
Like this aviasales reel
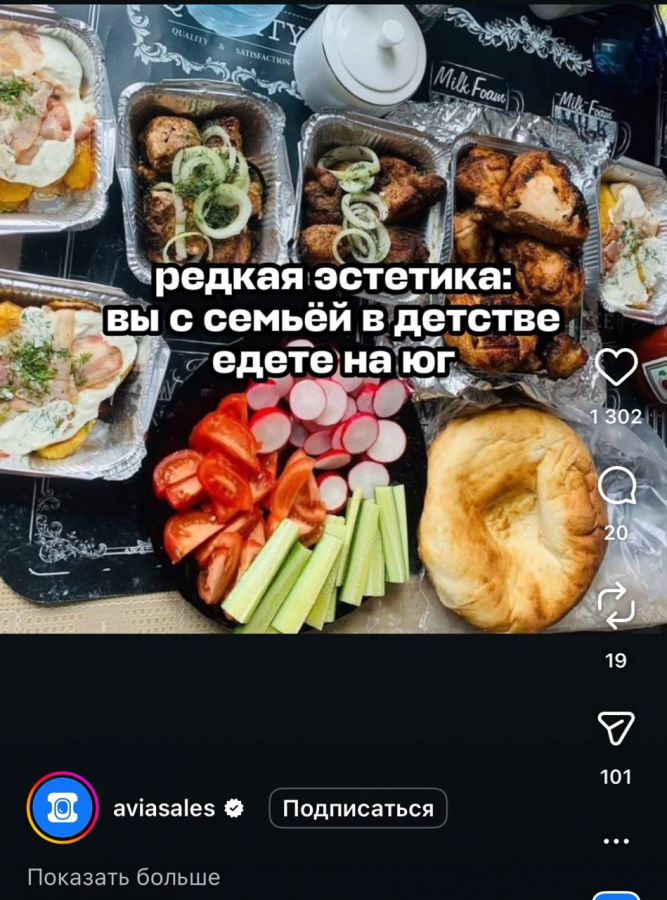click(616, 368)
